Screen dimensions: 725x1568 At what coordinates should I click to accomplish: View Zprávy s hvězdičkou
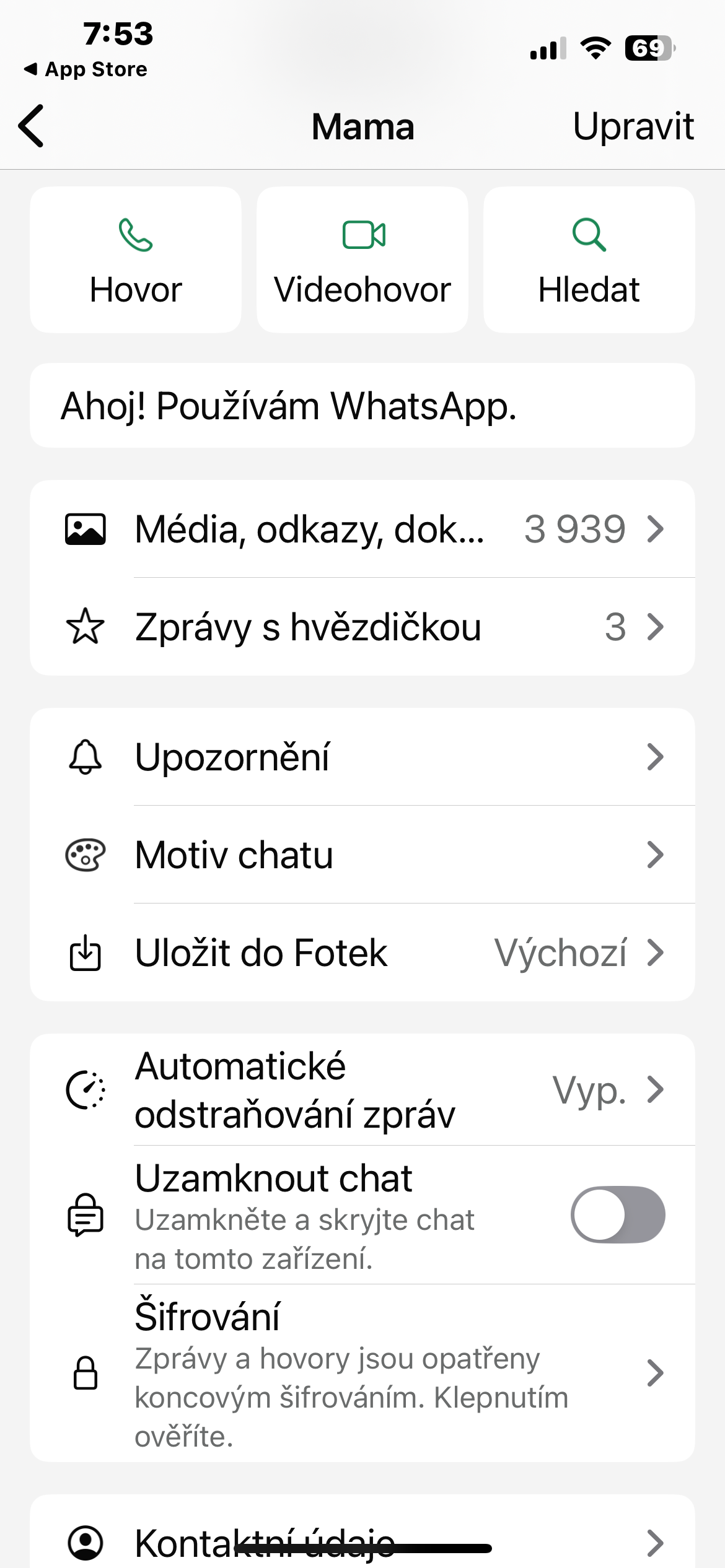pyautogui.click(x=362, y=627)
